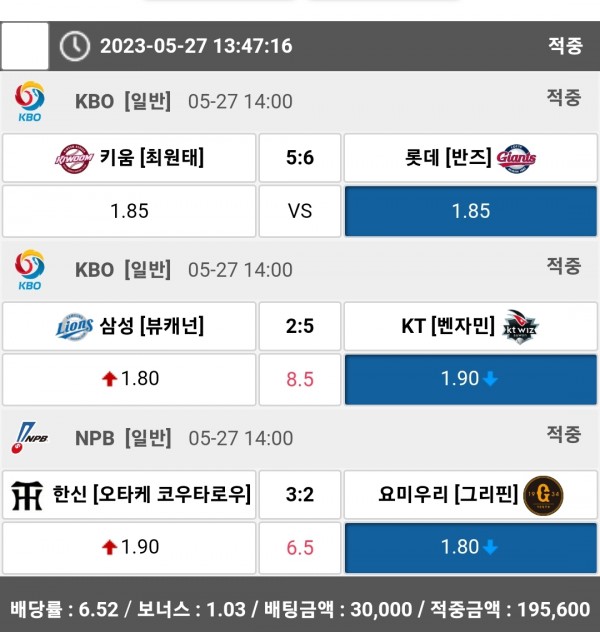Image resolution: width=600 pixels, height=632 pixels.
Task: Choose Samsung Lions' 1.80 over odds
Action: [129, 379]
